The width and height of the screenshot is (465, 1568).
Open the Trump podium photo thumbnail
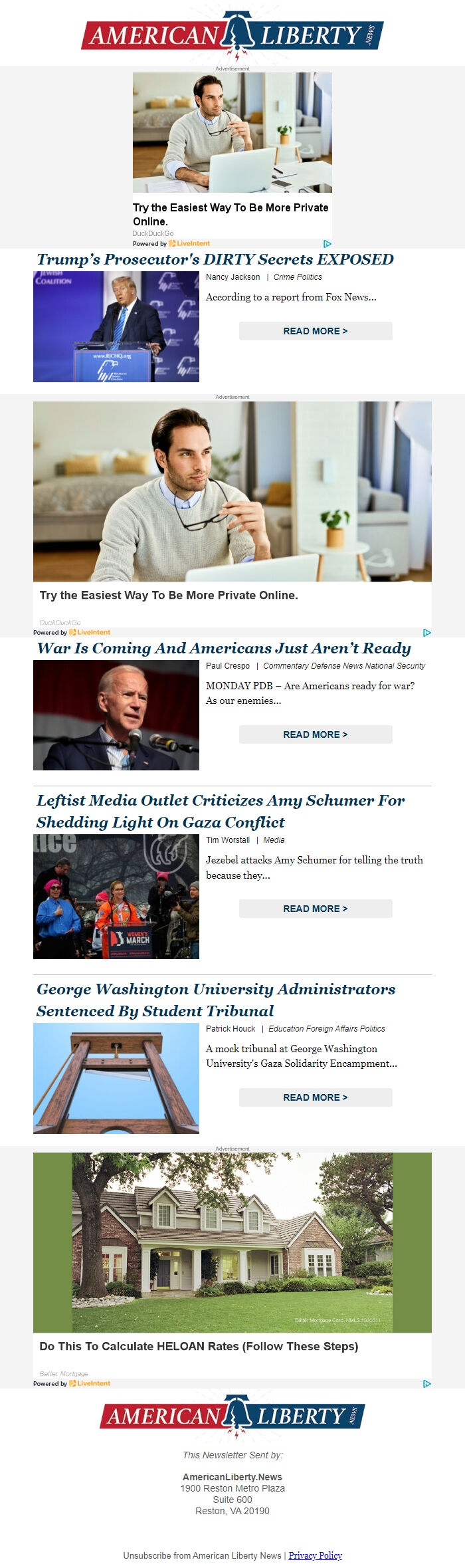pyautogui.click(x=116, y=326)
